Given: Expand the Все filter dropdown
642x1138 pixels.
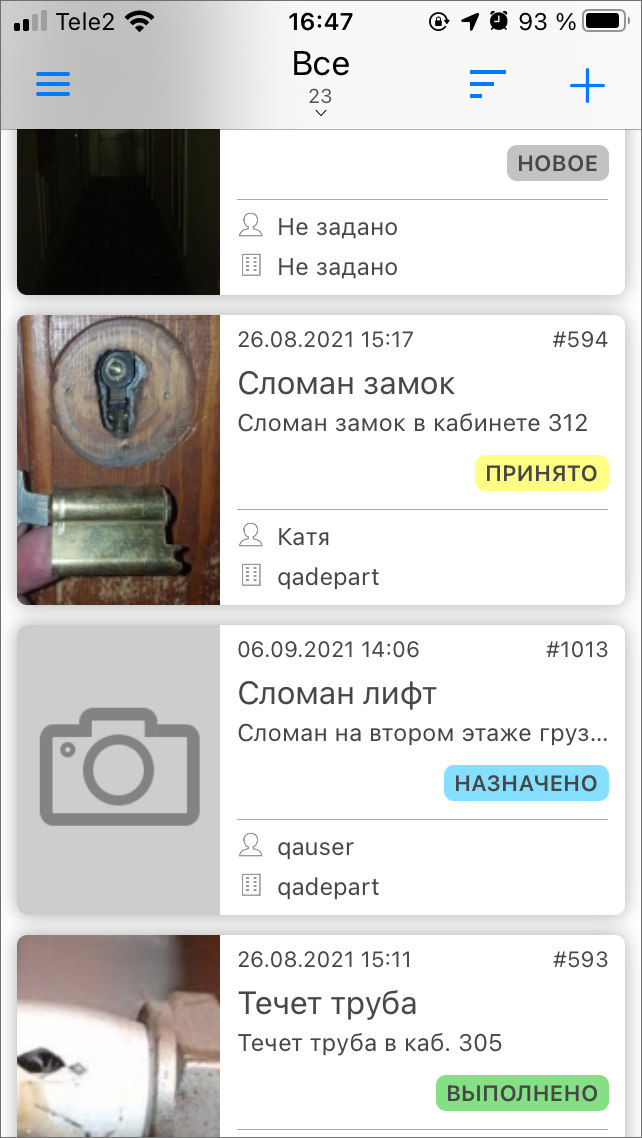Looking at the screenshot, I should [x=321, y=83].
